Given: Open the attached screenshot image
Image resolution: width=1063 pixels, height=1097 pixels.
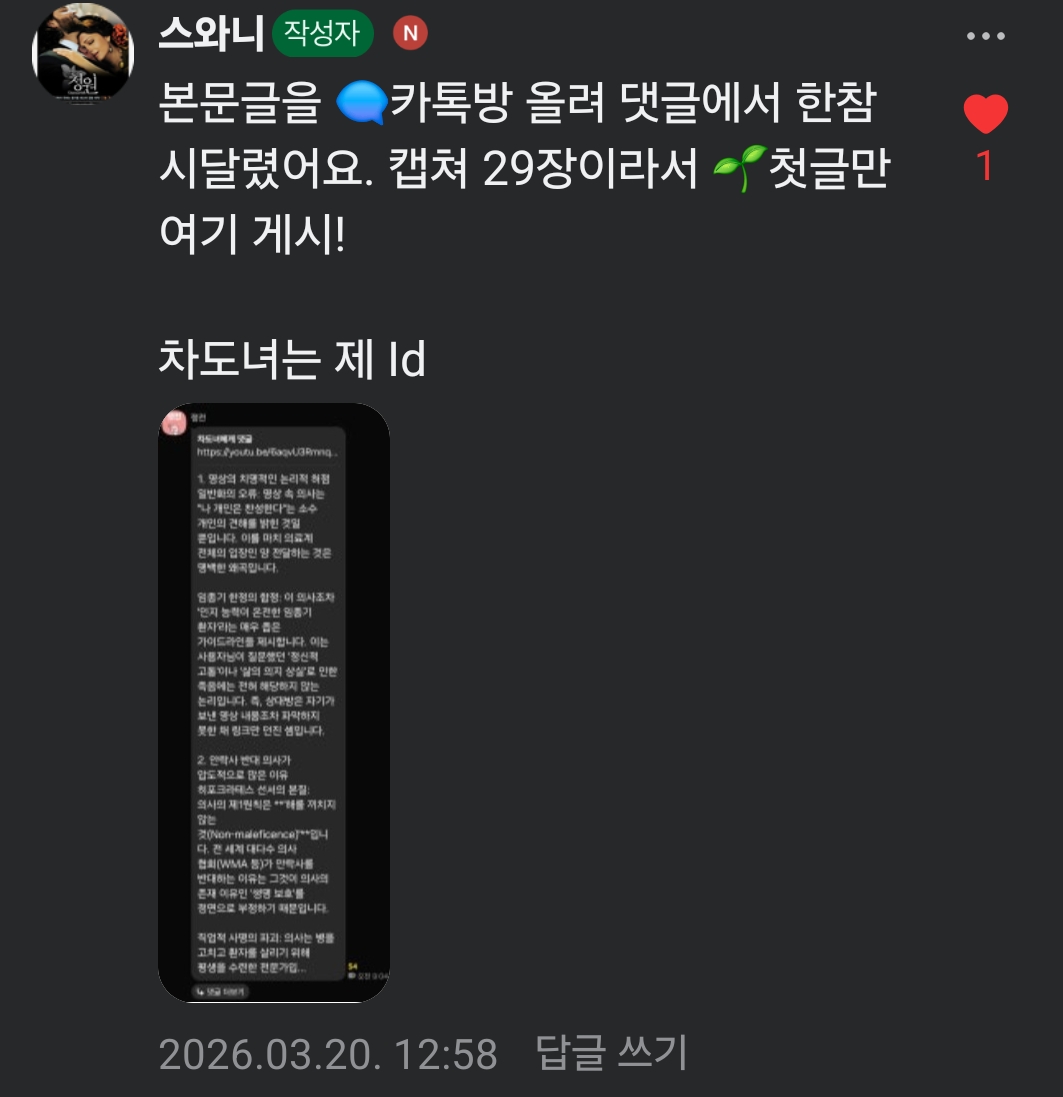Looking at the screenshot, I should pos(274,702).
